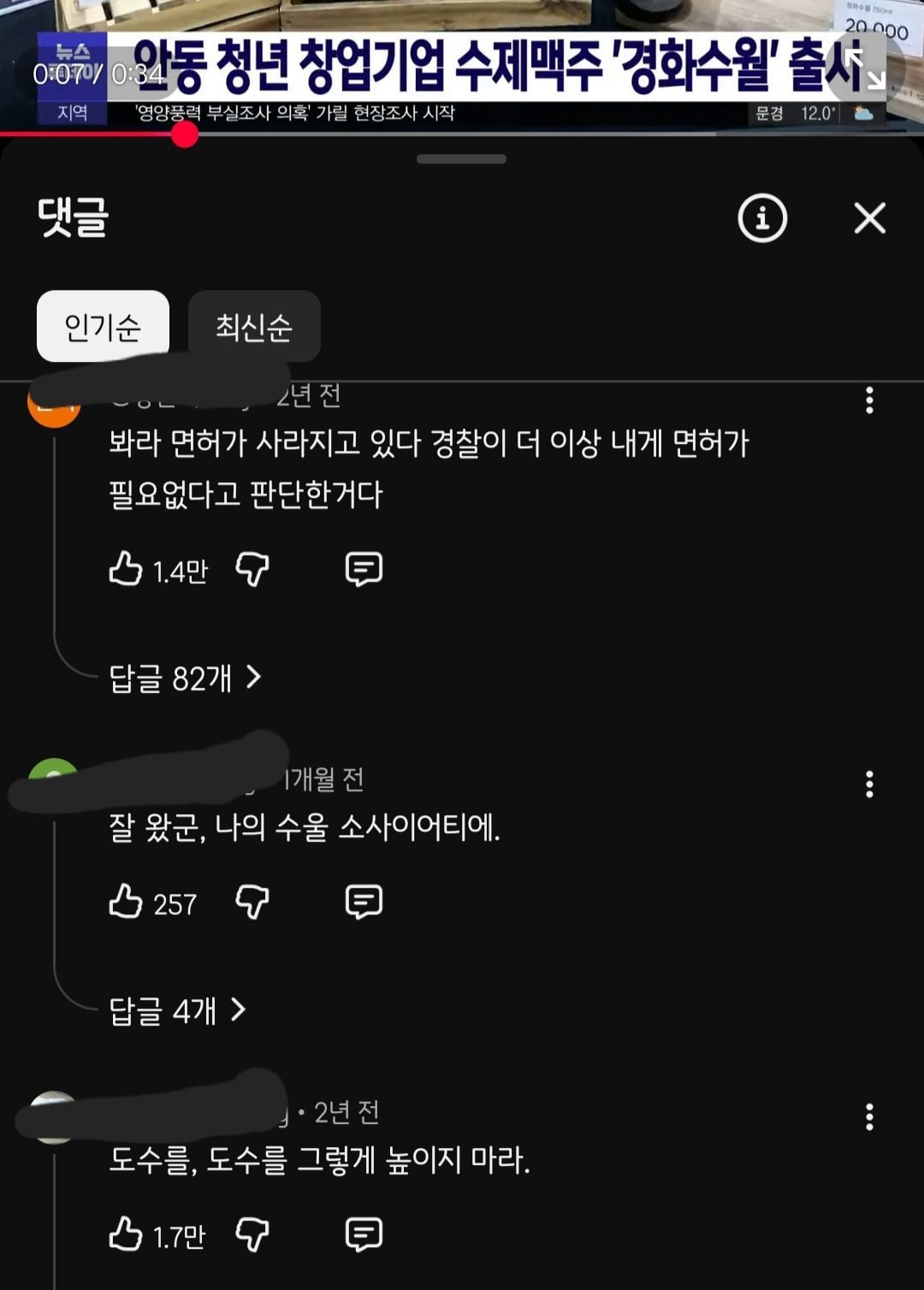The height and width of the screenshot is (1290, 924).
Task: Reply to the 도수를 높이지 마라 comment
Action: [364, 1234]
